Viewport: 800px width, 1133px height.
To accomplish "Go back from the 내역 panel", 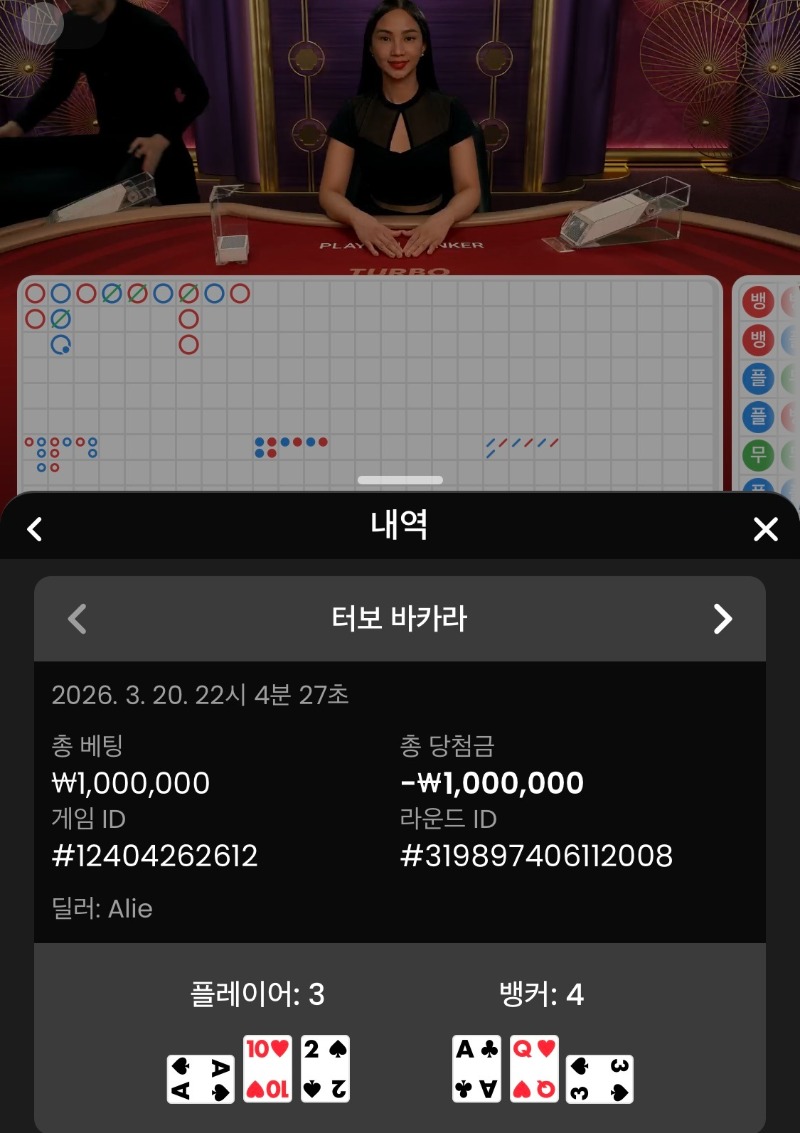I will coord(35,529).
